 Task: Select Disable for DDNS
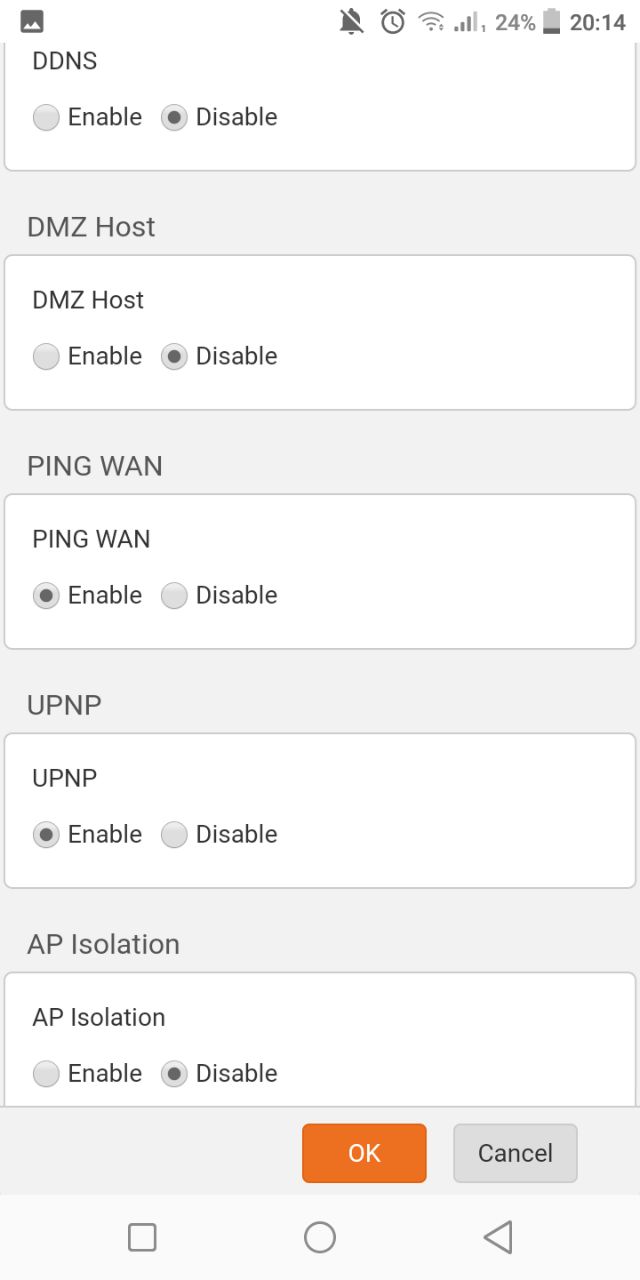pyautogui.click(x=174, y=118)
